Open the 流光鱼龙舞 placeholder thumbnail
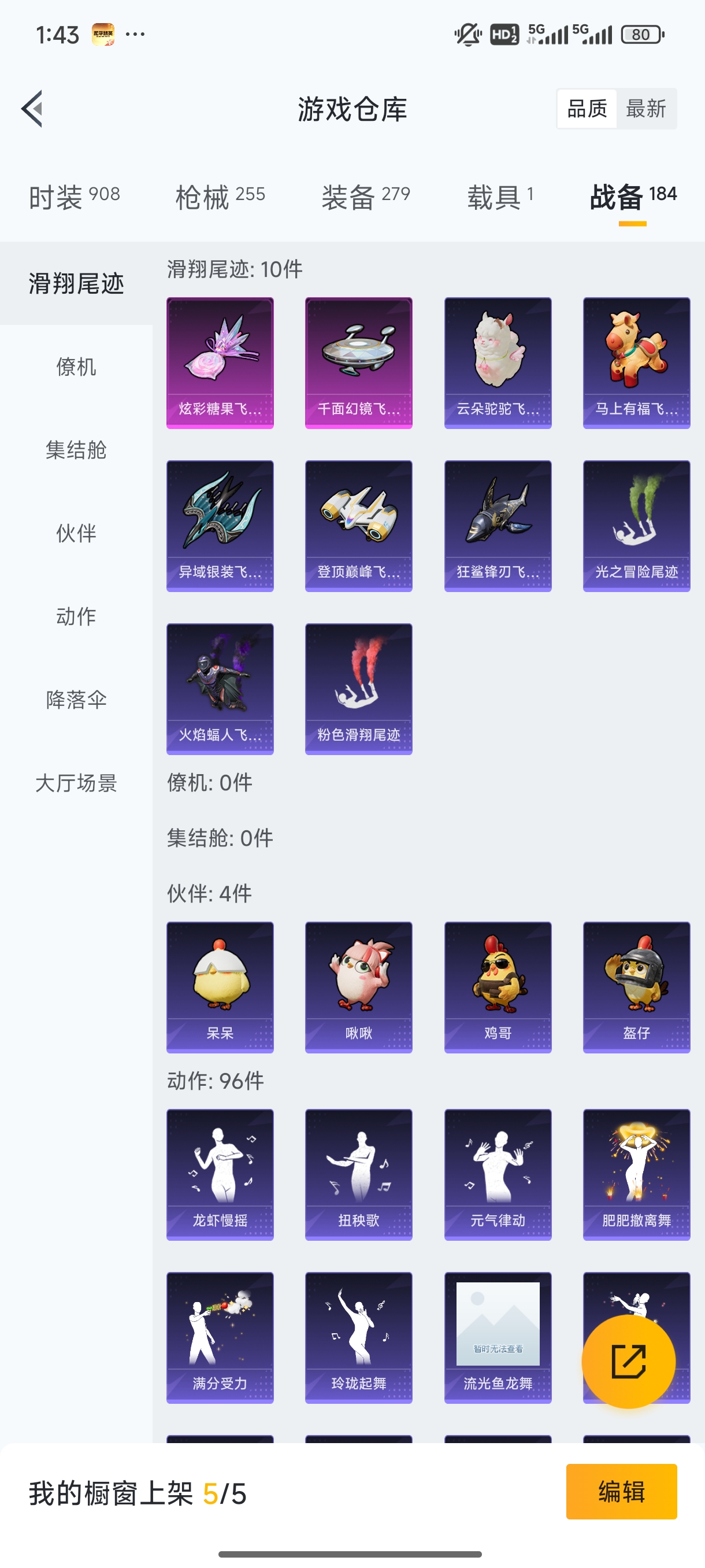Screen dimensions: 705x1568 [x=497, y=1339]
